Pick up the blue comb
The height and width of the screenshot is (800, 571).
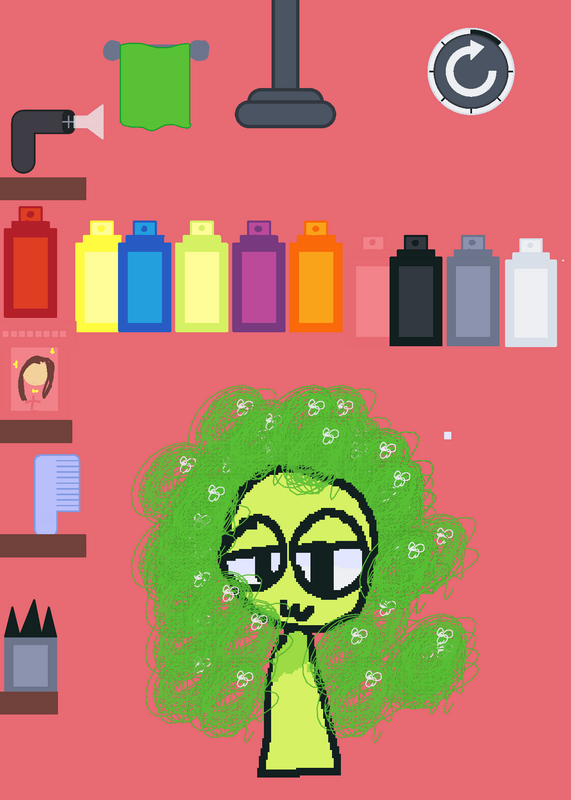57,494
